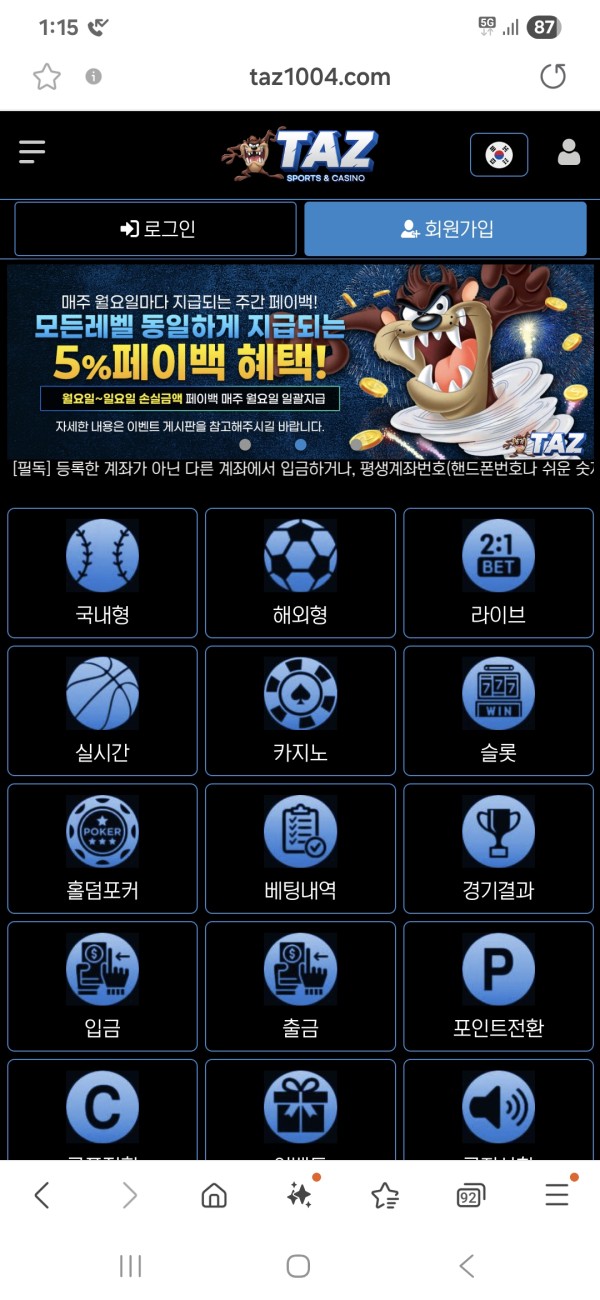The image size is (600, 1300).
Task: Select the 라이브 betting tile
Action: click(x=498, y=572)
